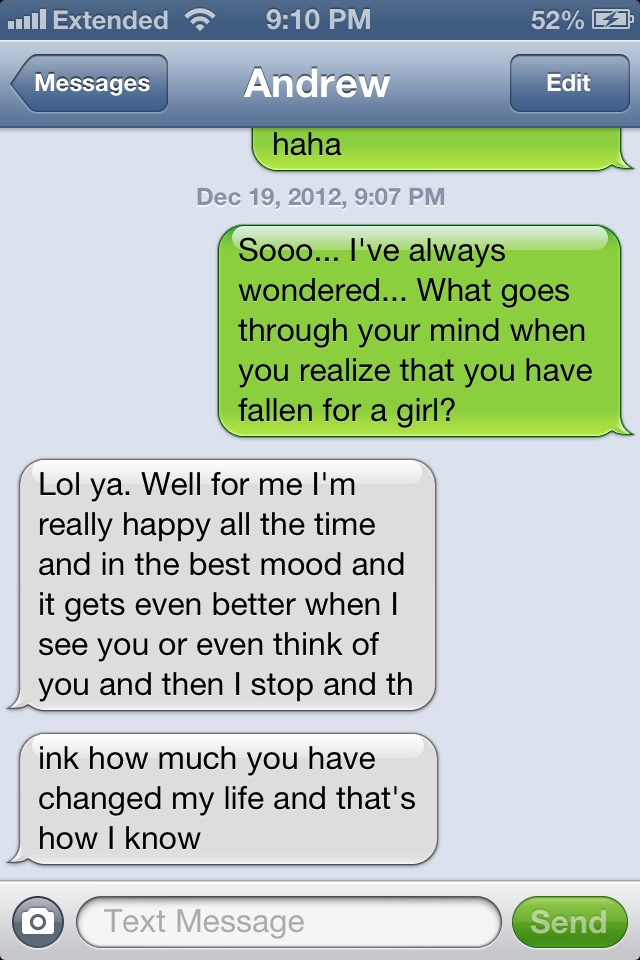Tap the Send button
Screen dimensions: 640x960
[568, 921]
